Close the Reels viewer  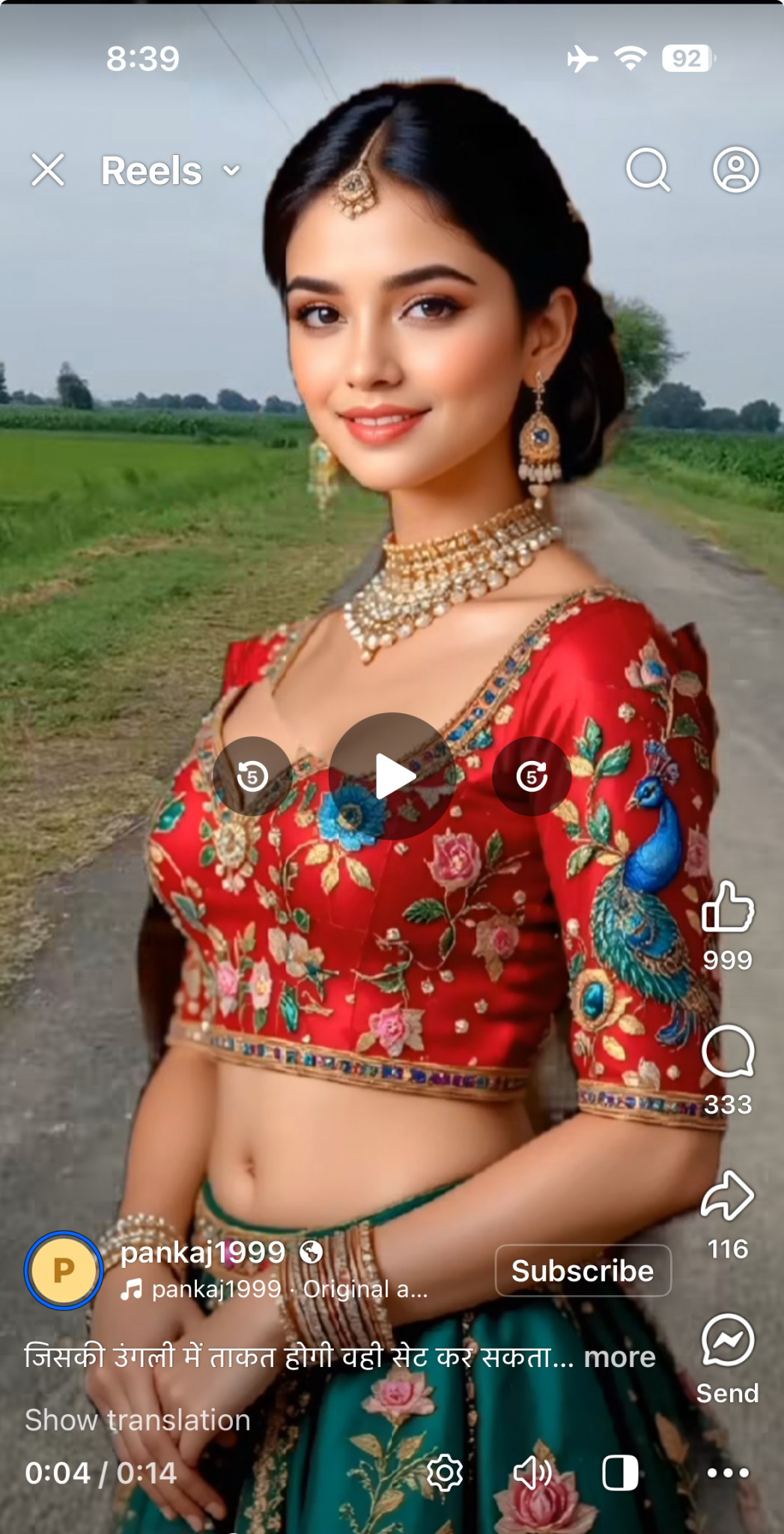click(48, 170)
